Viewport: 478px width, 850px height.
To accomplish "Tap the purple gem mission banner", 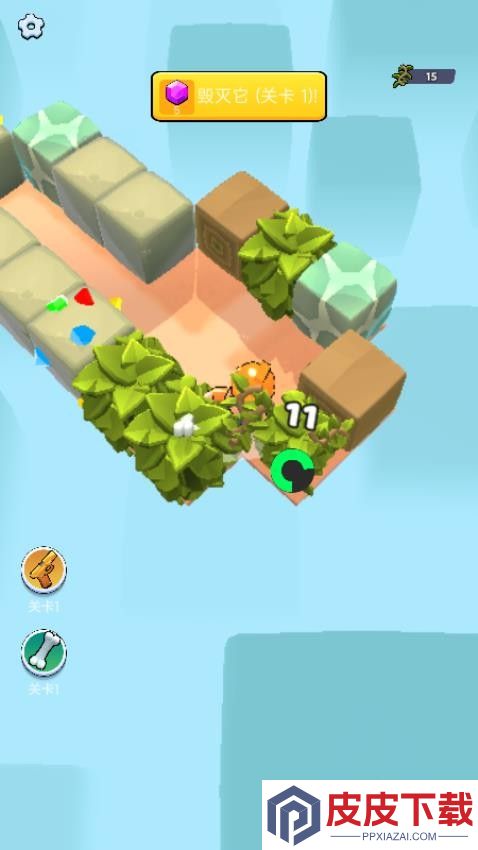I will (x=238, y=96).
